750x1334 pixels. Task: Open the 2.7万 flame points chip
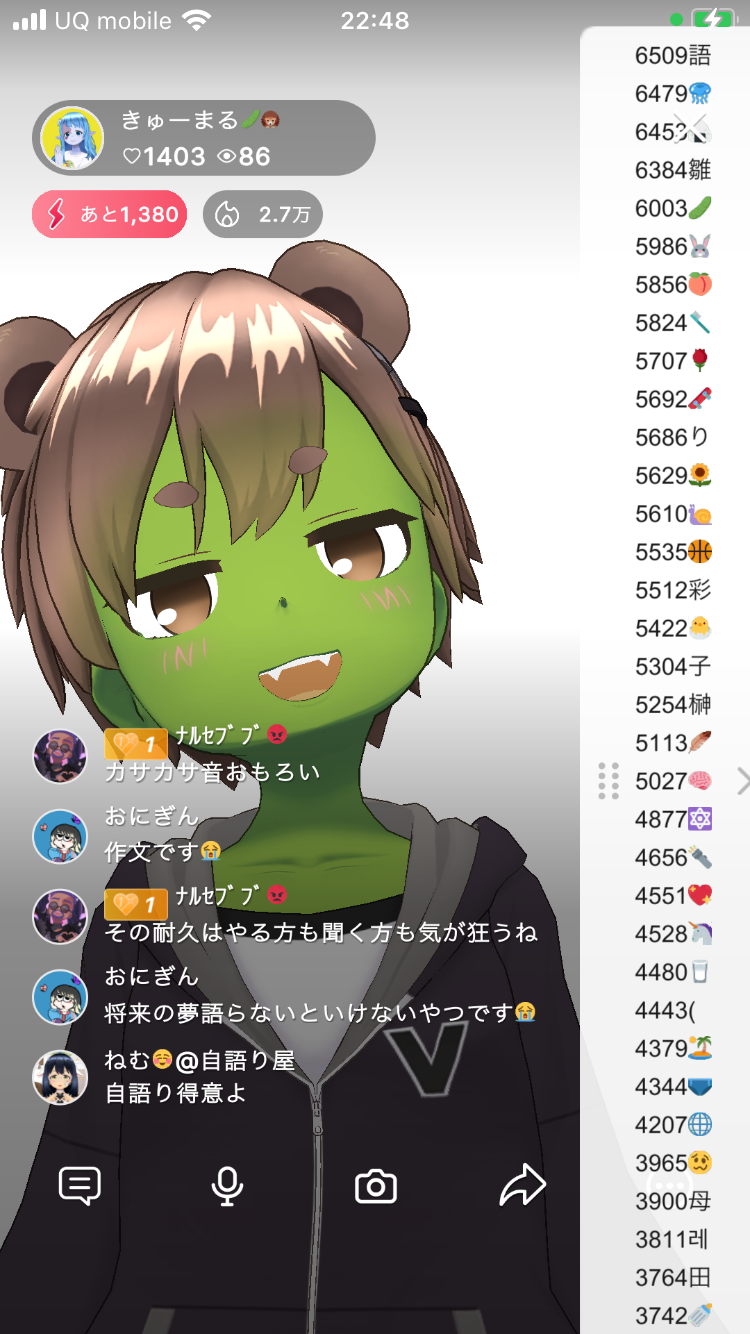tap(262, 214)
